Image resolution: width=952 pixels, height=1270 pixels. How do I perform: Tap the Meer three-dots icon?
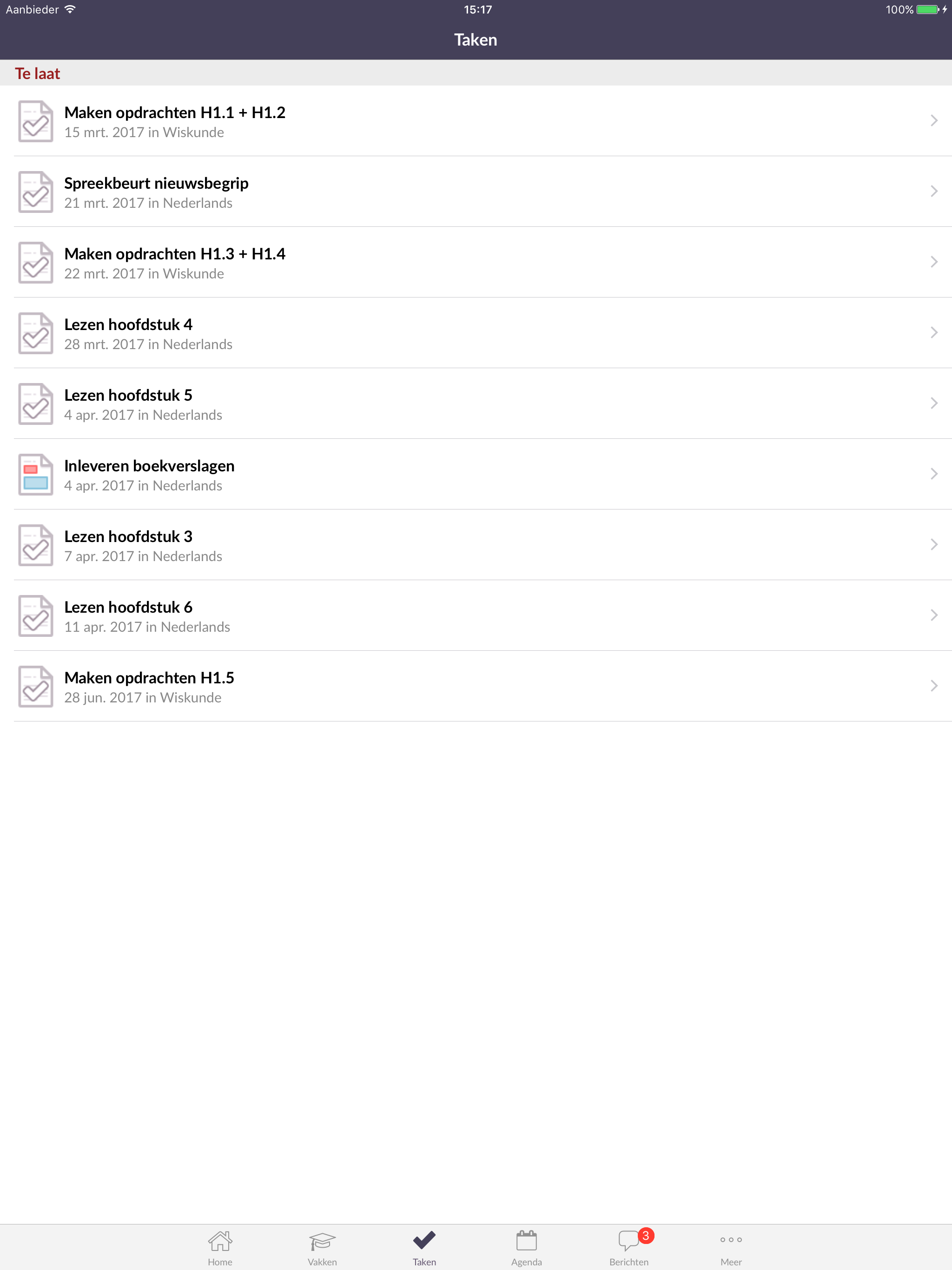[x=730, y=1239]
